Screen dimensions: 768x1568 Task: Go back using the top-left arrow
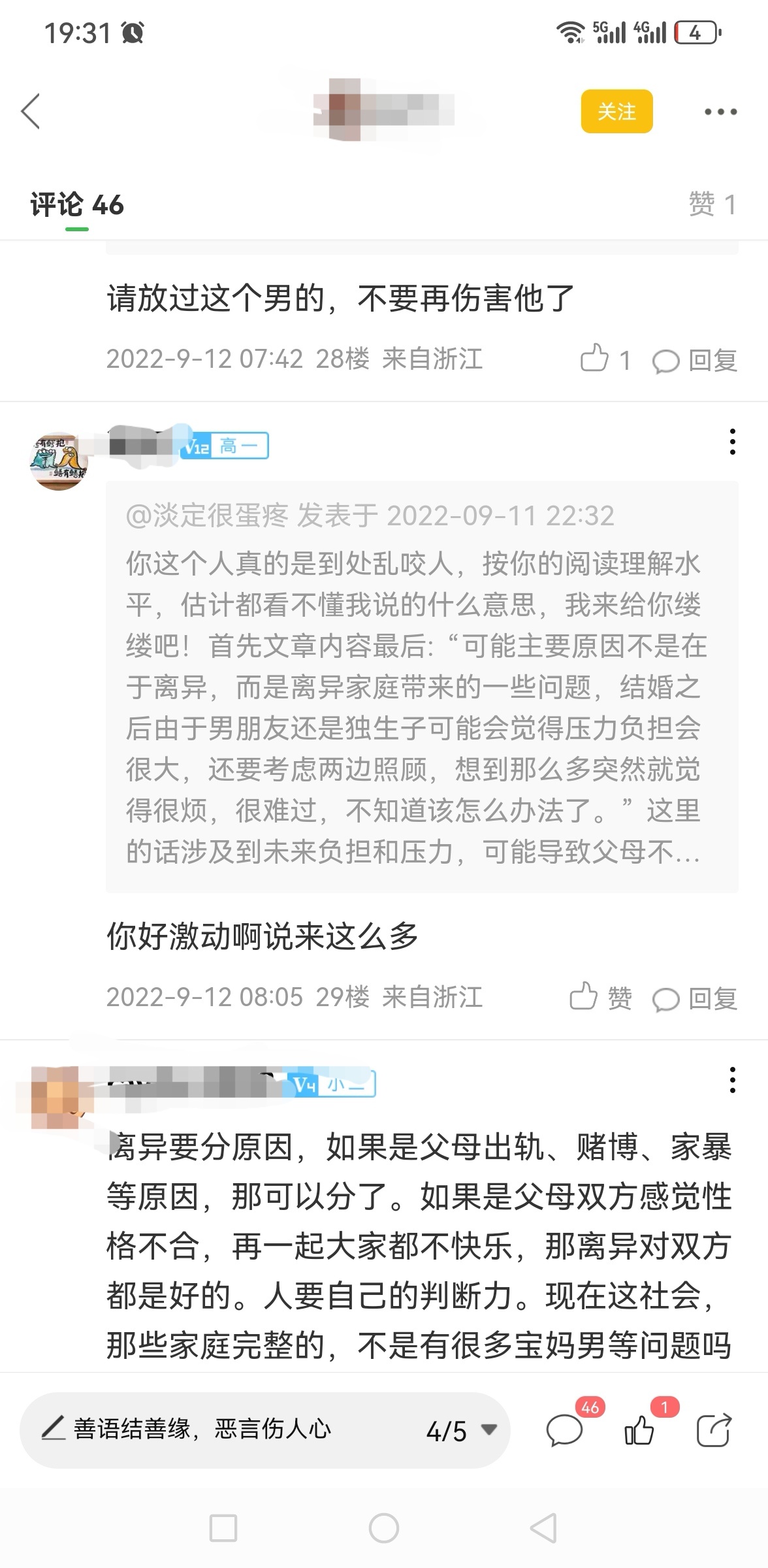pos(31,111)
